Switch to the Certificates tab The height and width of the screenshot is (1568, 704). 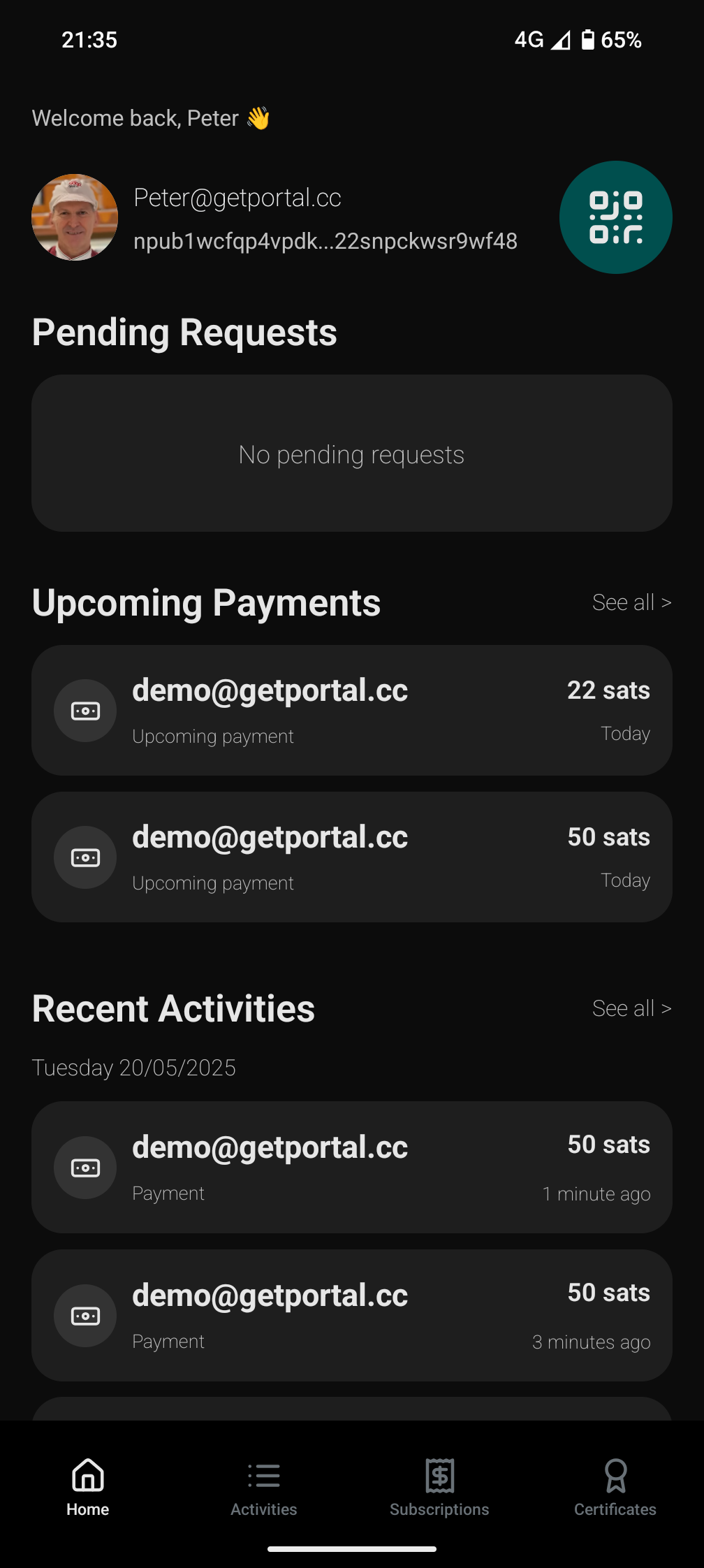point(615,1487)
